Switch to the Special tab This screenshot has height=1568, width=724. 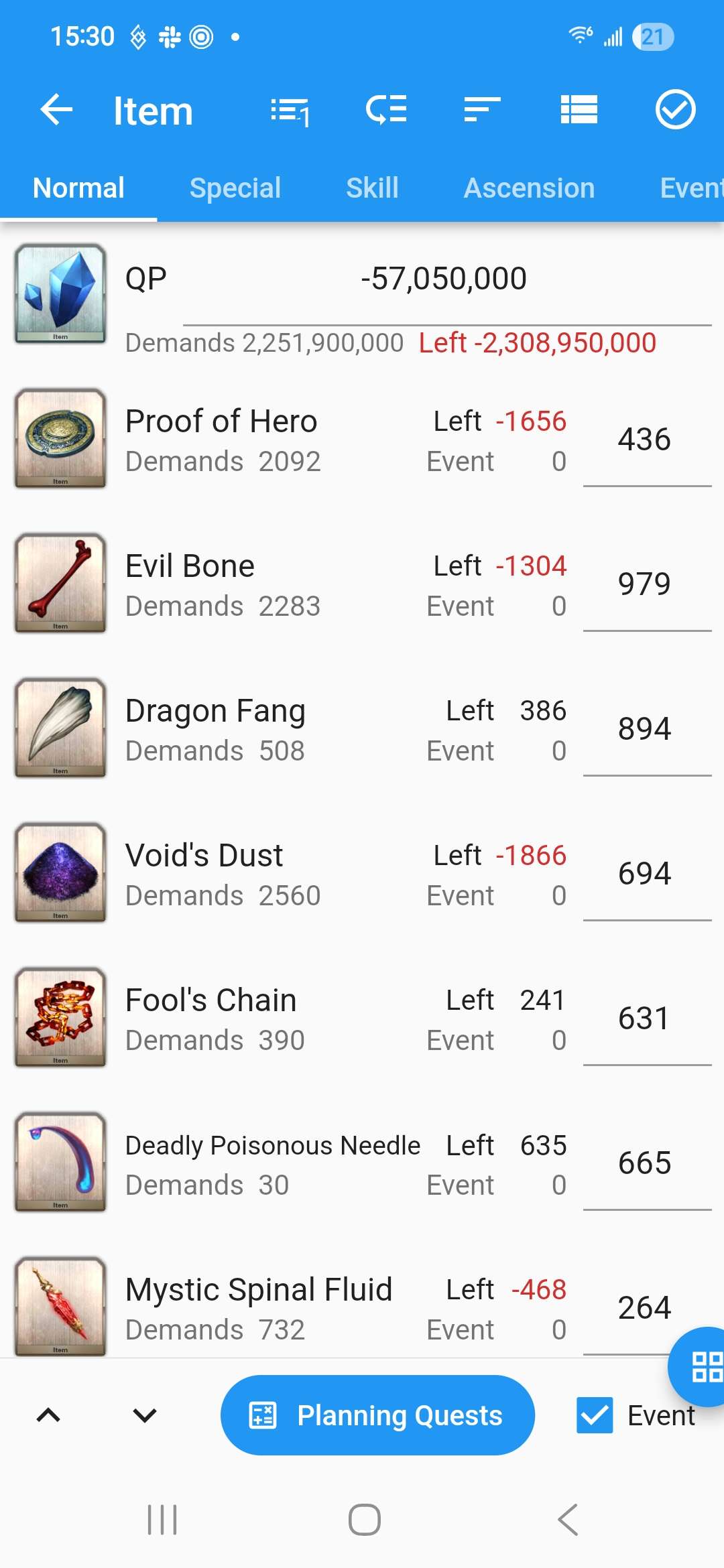click(x=235, y=188)
